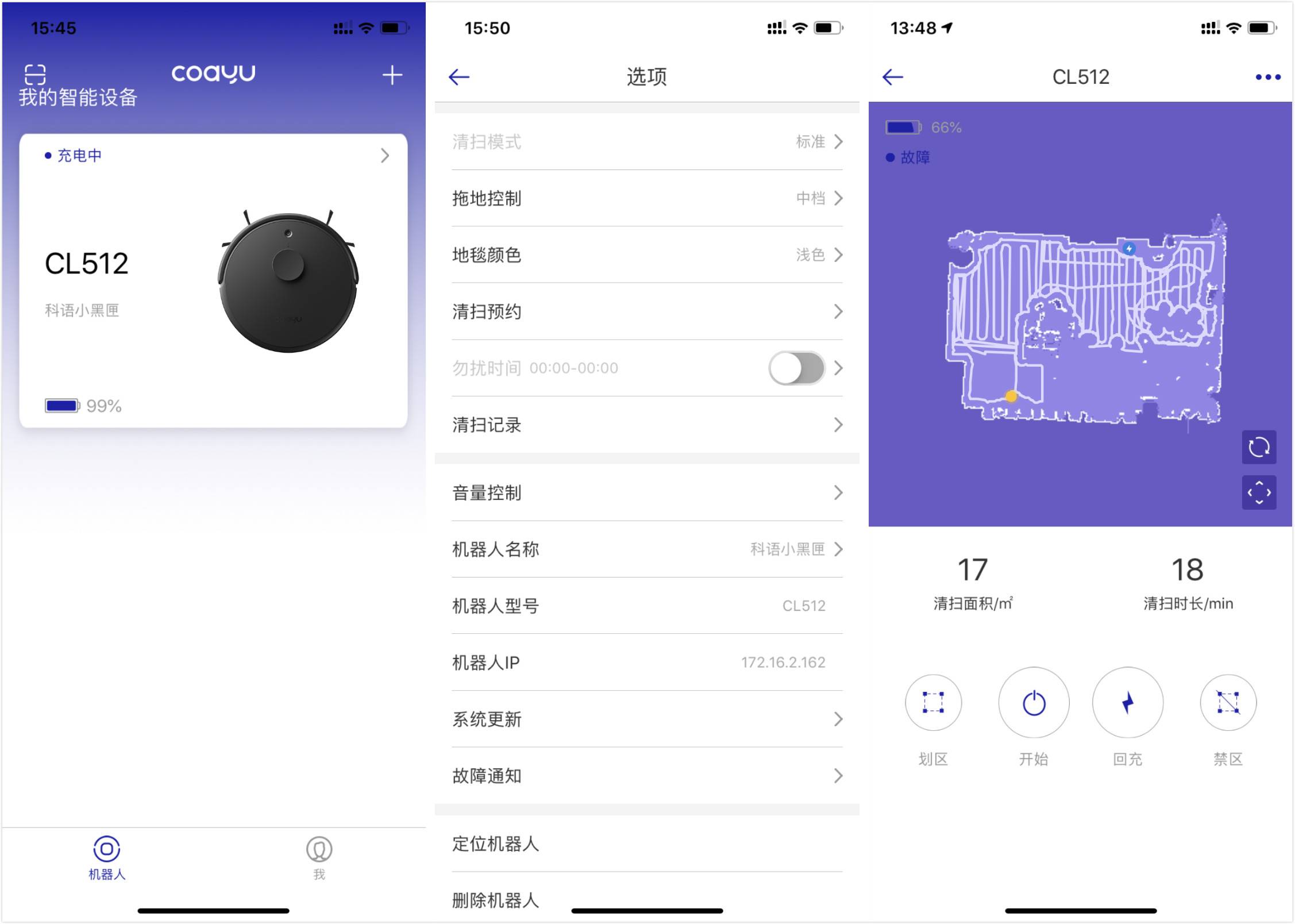Switch to the 我 tab
Screen dimensions: 1295x924
[319, 857]
